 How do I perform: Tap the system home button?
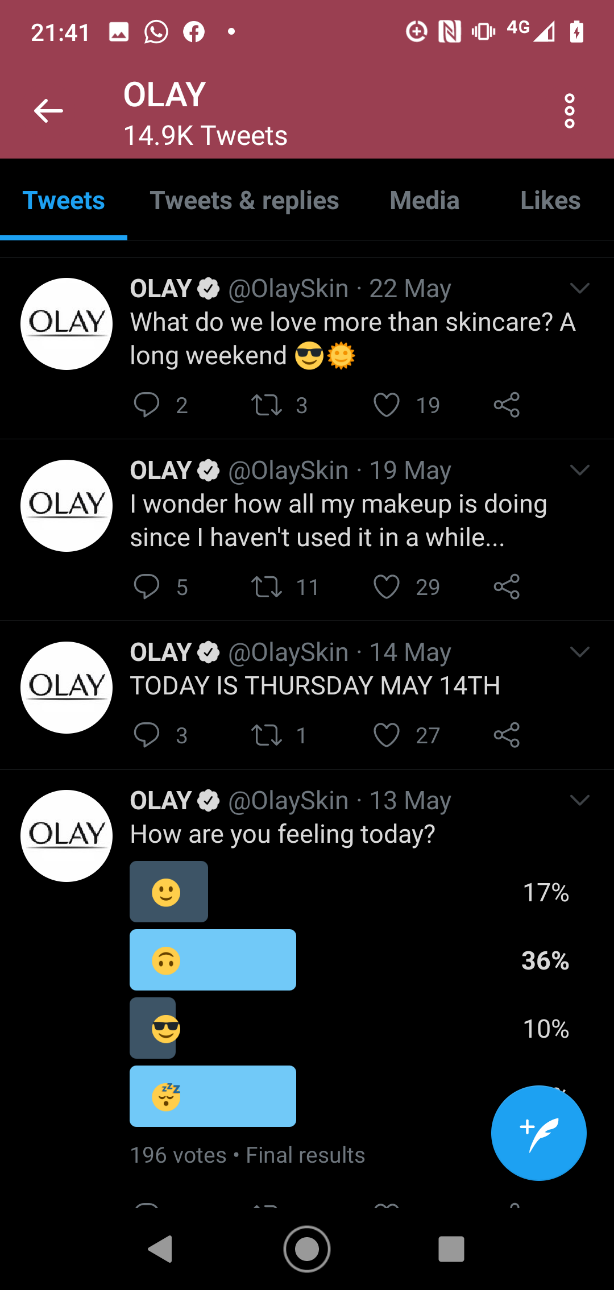307,1249
